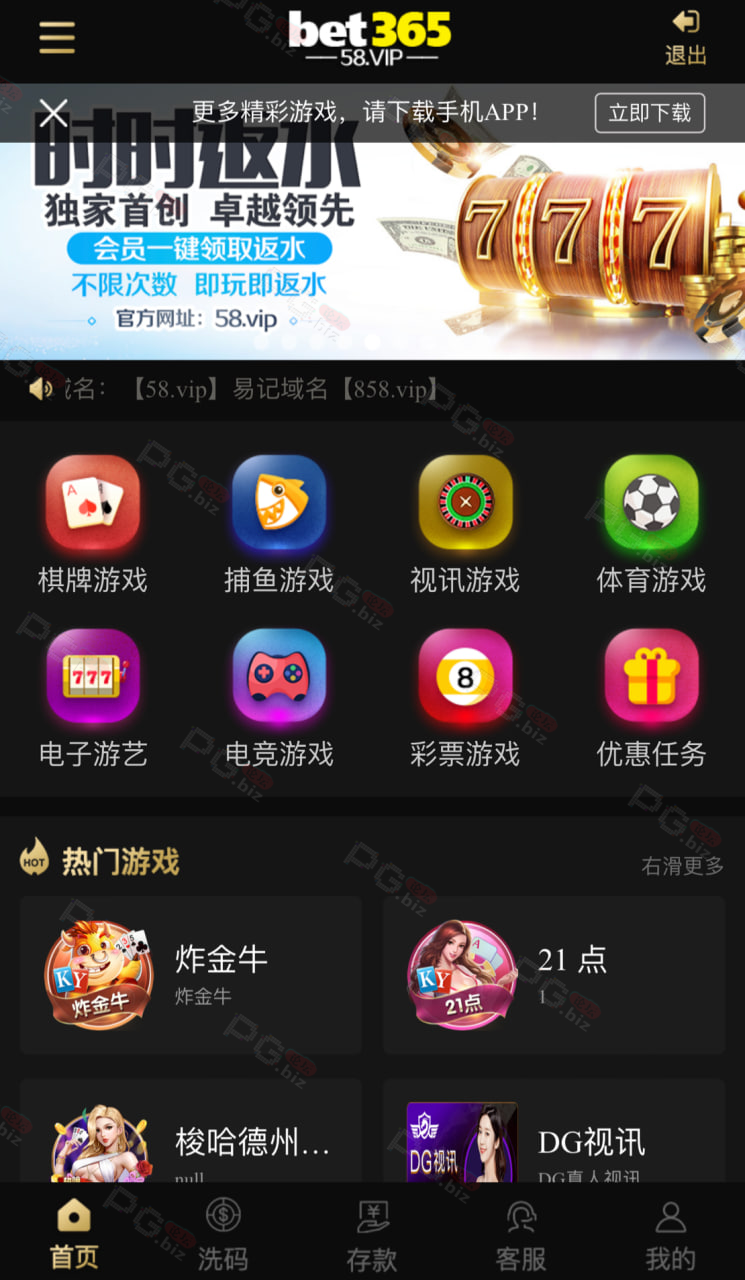Select the 首页 home tab
Image resolution: width=745 pixels, height=1280 pixels.
[x=74, y=1235]
